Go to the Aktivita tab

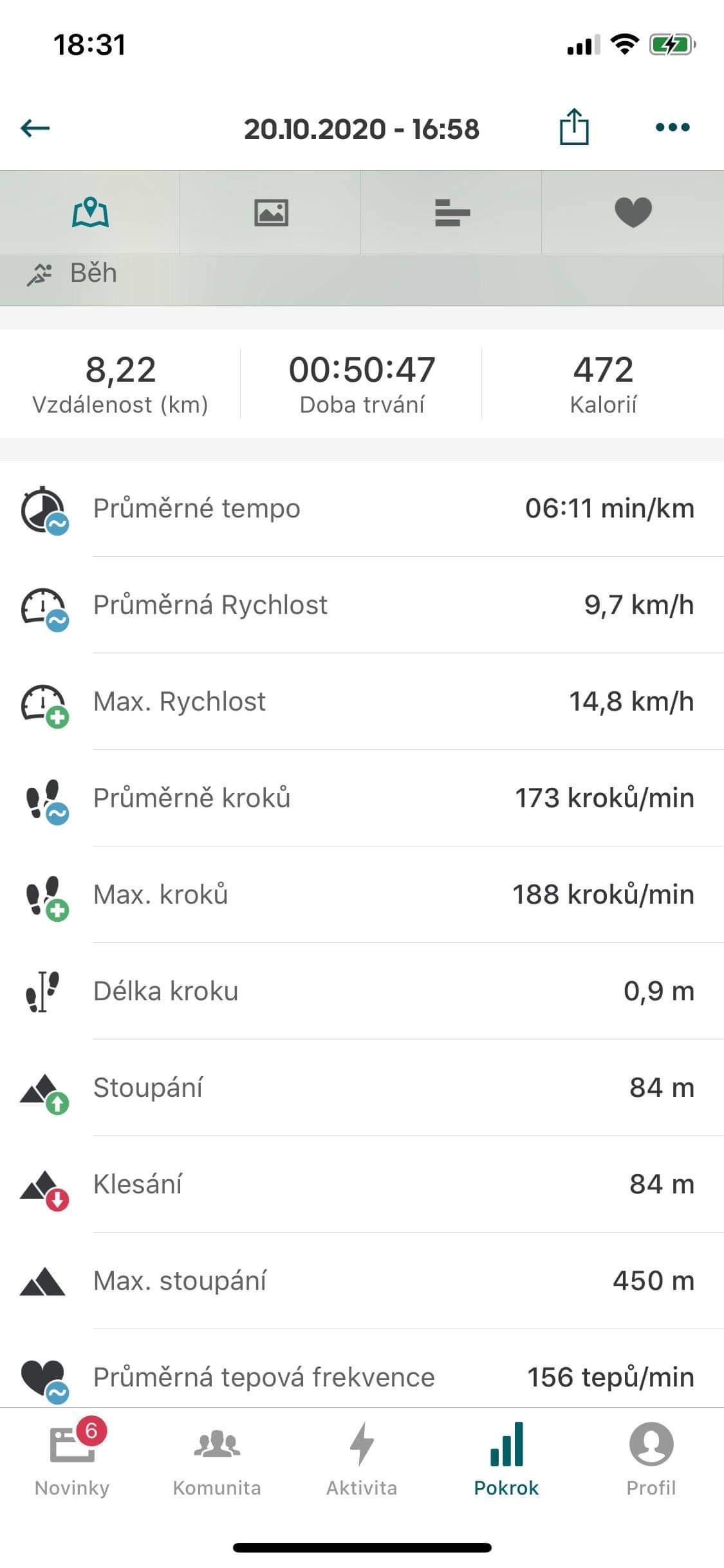click(x=362, y=1461)
